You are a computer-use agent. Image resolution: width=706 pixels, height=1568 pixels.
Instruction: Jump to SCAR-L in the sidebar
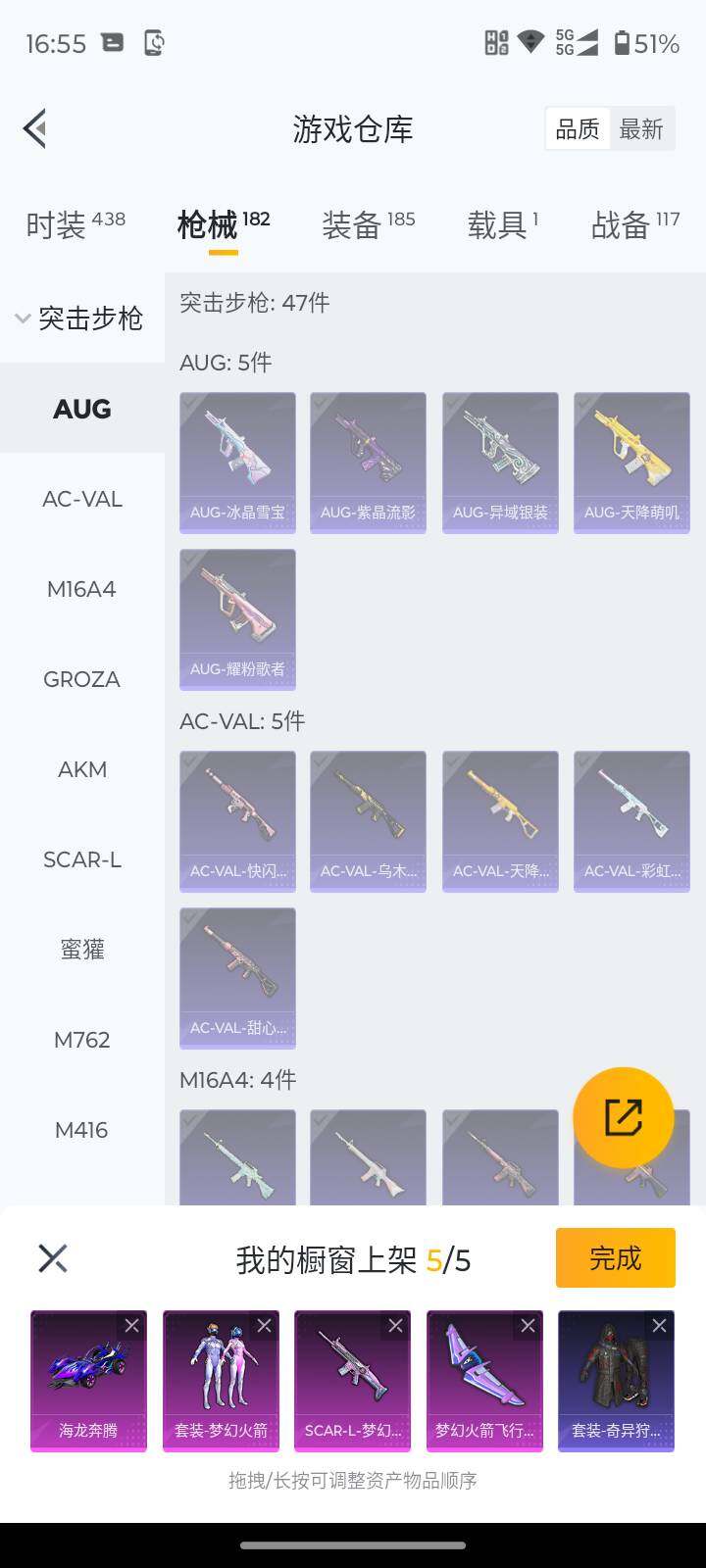click(x=82, y=859)
